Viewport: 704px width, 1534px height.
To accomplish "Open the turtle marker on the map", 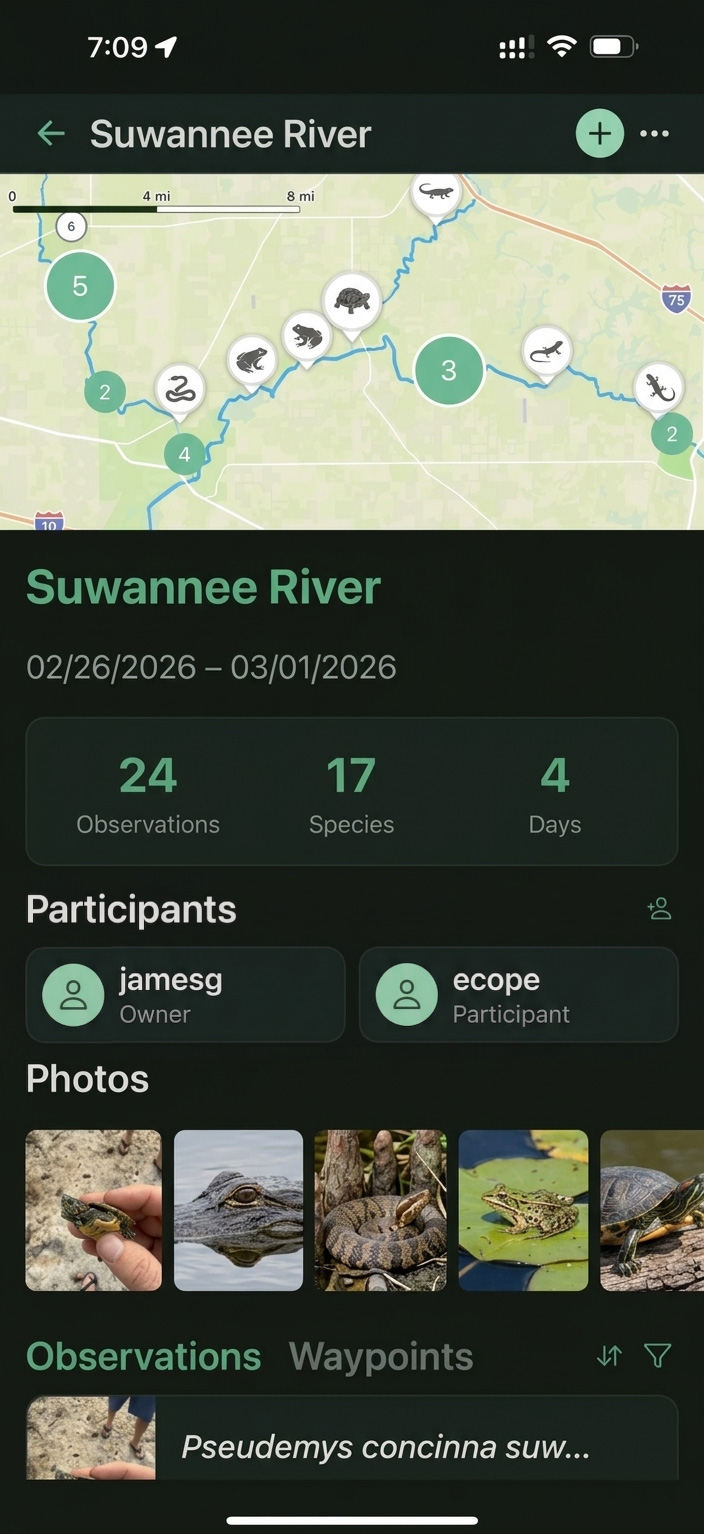I will (x=352, y=300).
